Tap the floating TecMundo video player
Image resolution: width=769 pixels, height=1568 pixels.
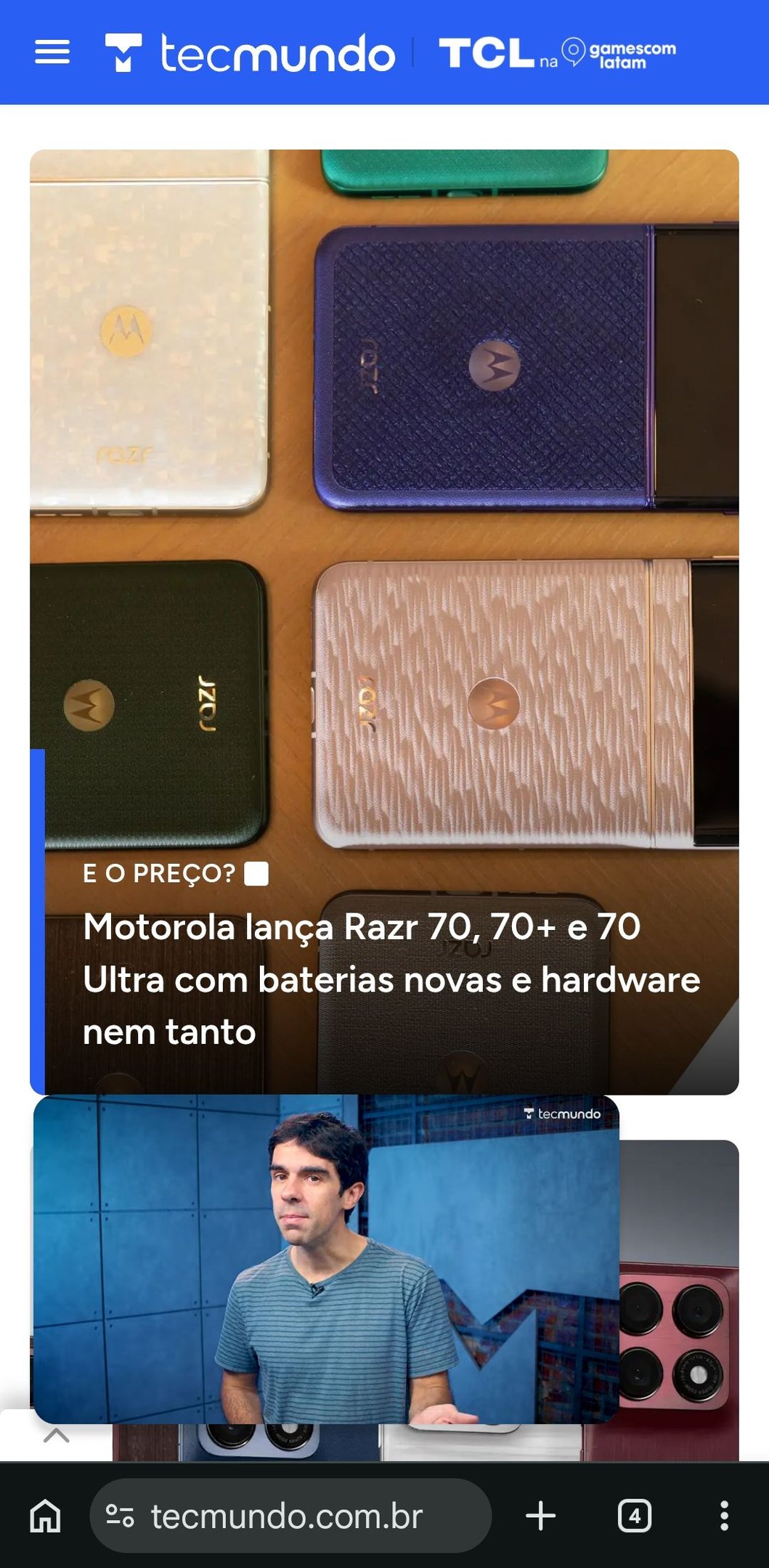click(326, 1259)
